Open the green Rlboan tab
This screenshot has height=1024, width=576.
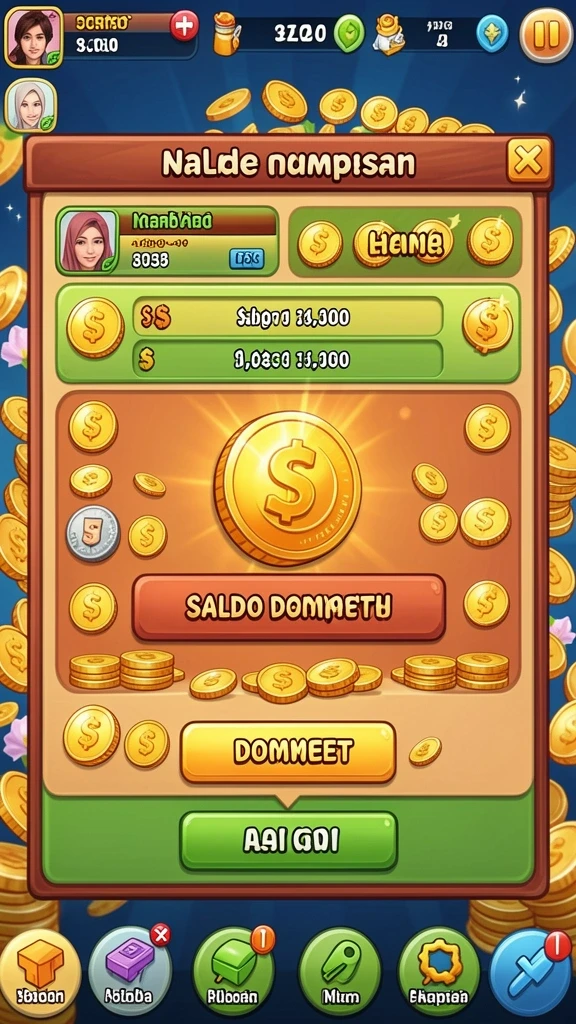coord(234,972)
